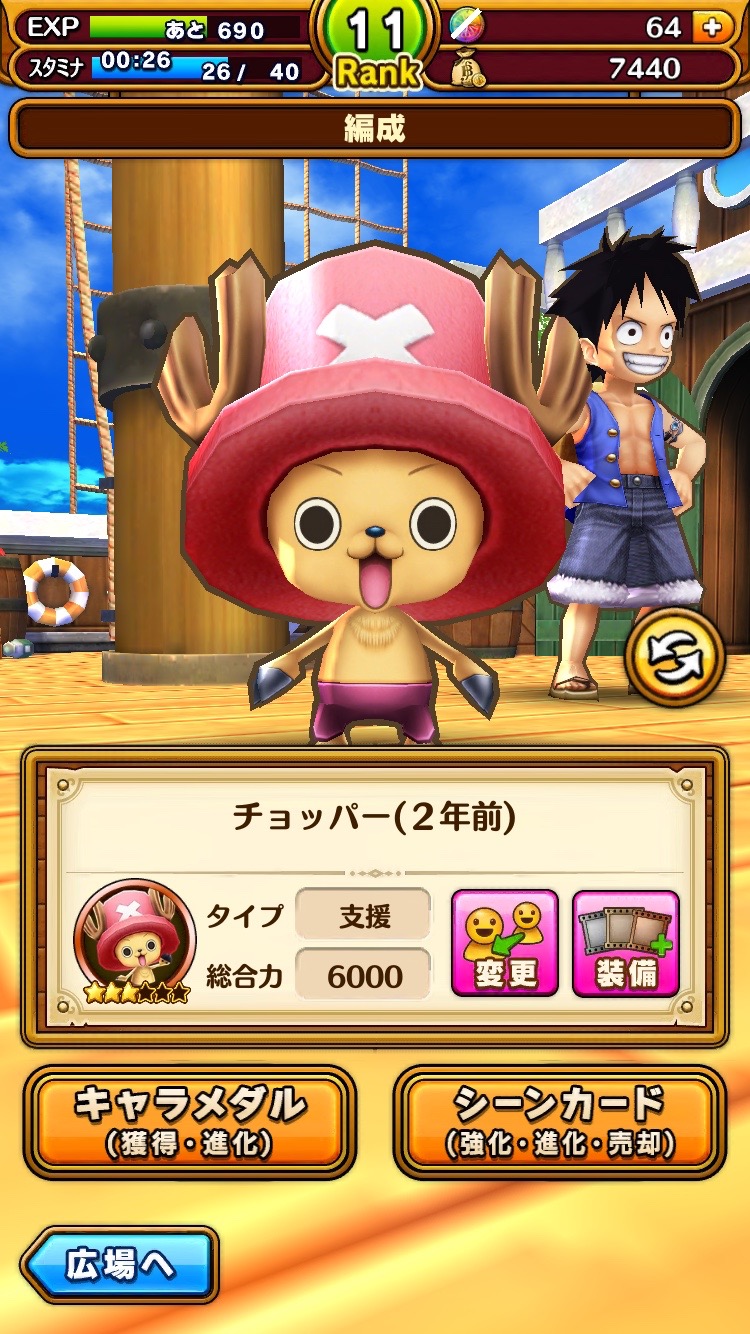
Task: Open シーンカード (強化・進化・売却) menu
Action: tap(560, 1121)
